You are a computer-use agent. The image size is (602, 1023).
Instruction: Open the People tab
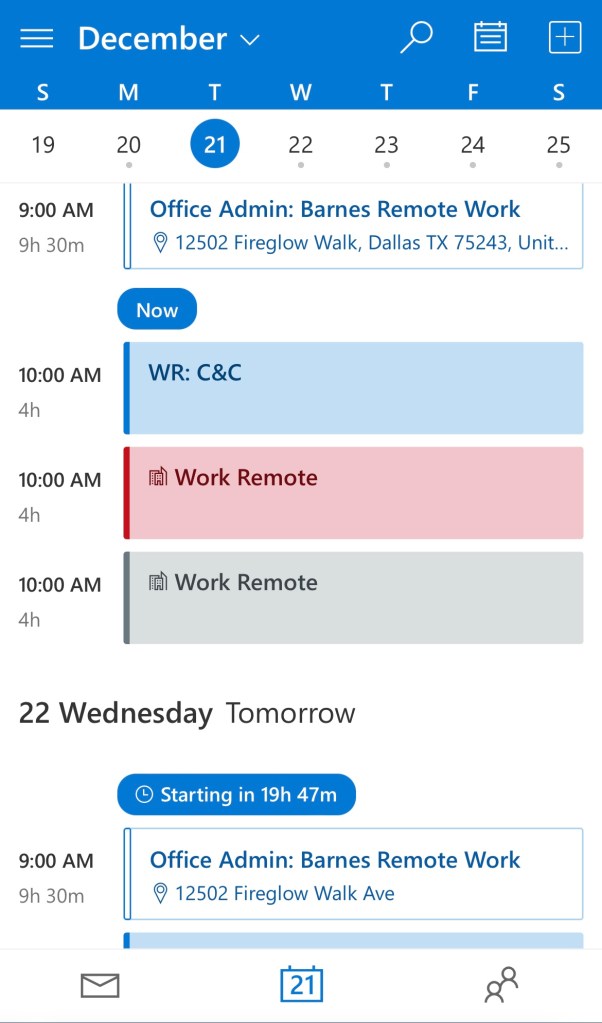501,986
